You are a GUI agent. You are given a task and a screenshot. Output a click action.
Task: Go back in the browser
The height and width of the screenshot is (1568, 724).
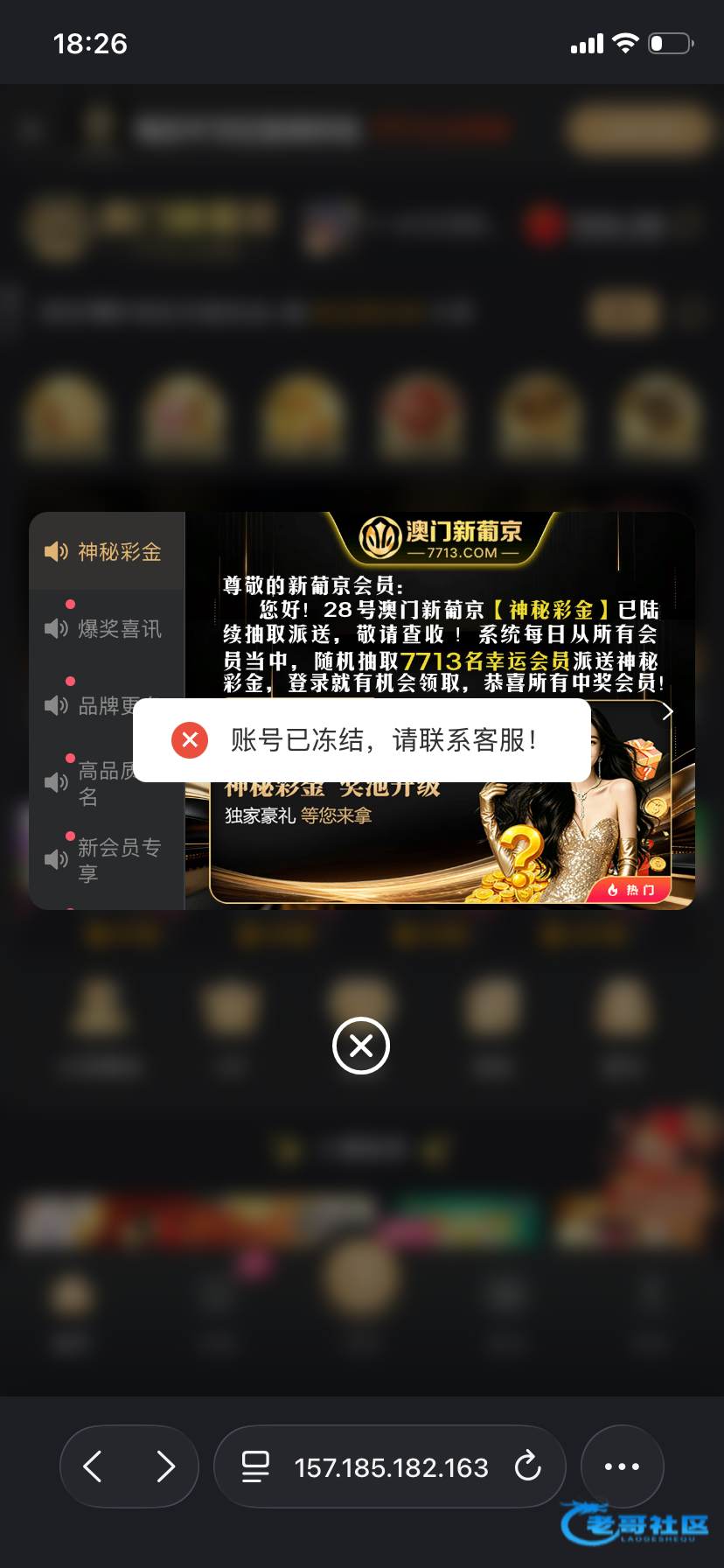[x=94, y=1466]
